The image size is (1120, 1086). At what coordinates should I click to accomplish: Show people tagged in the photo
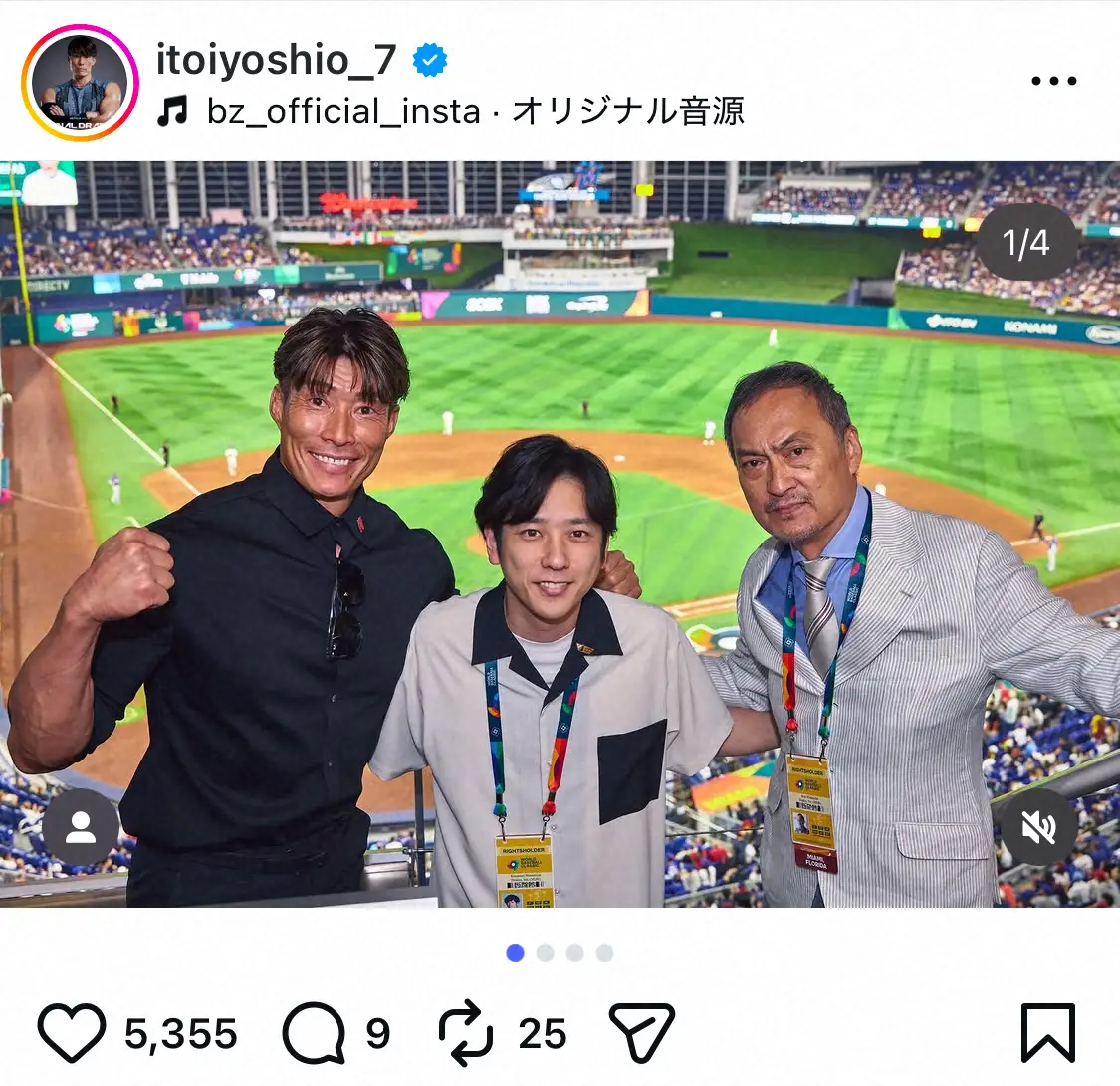click(x=81, y=827)
